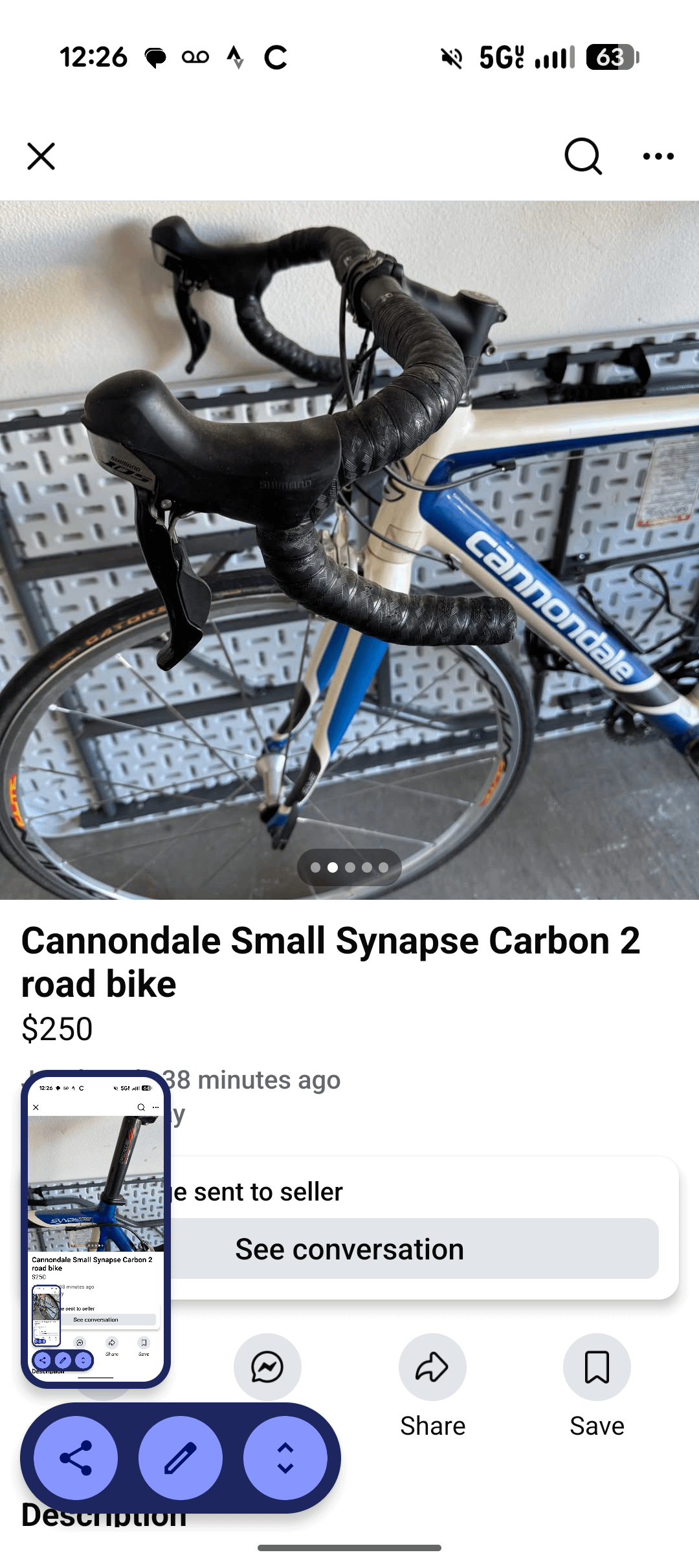Open marketplace search
The width and height of the screenshot is (699, 1568).
[583, 157]
